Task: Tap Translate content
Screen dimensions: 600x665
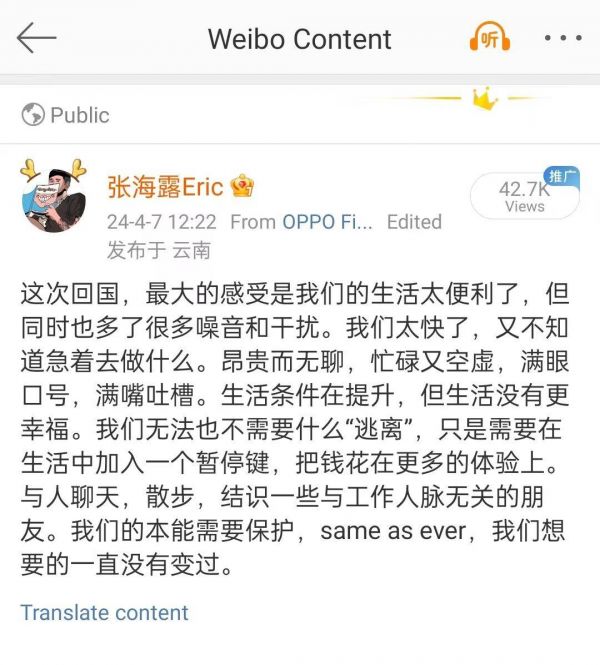Action: pyautogui.click(x=104, y=613)
